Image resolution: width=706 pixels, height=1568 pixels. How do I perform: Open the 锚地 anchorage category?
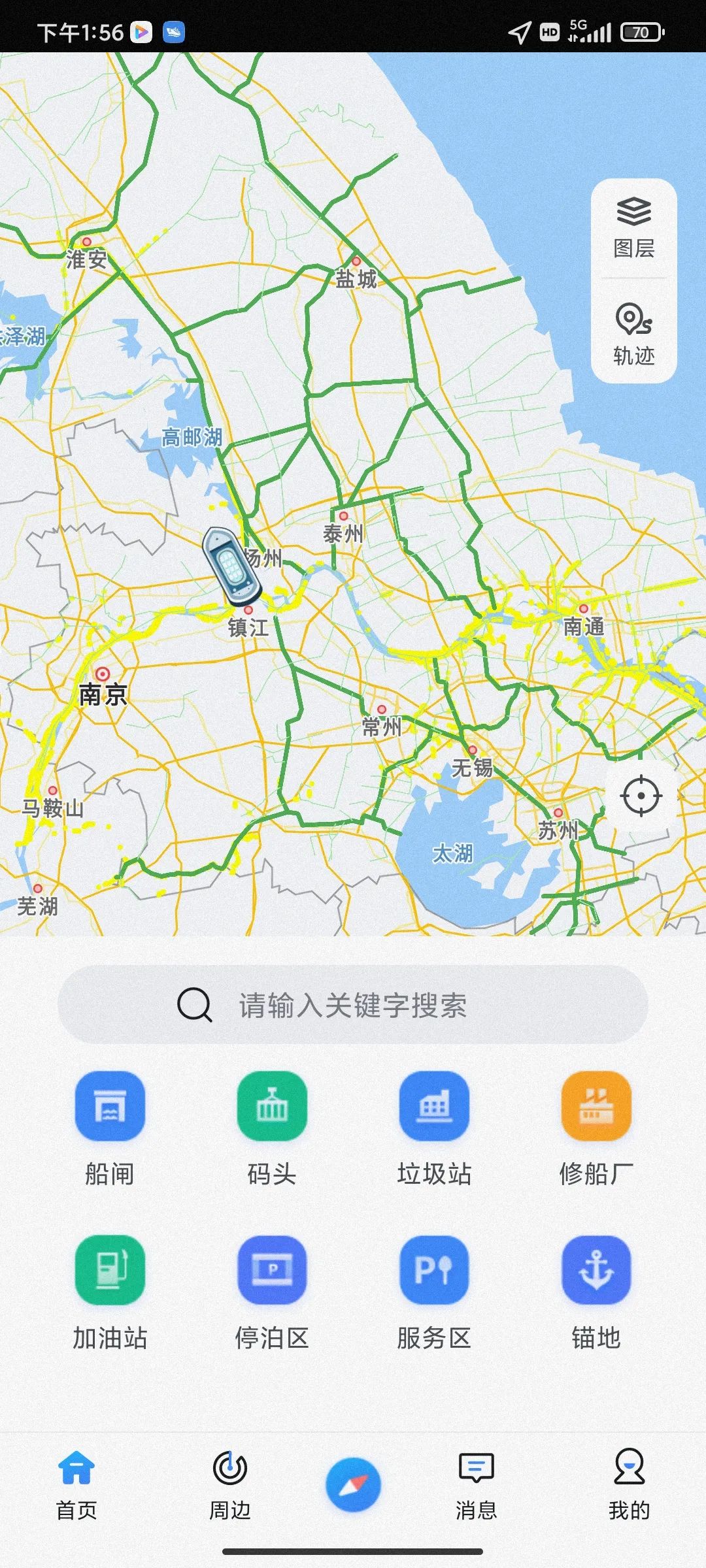(596, 1291)
